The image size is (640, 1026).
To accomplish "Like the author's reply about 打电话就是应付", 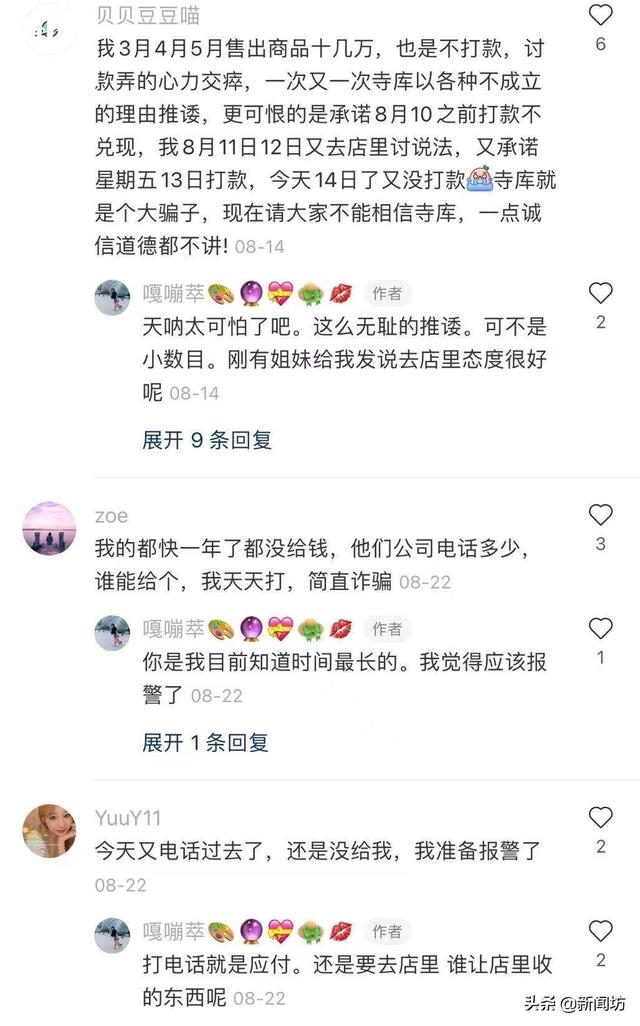I will pos(600,931).
